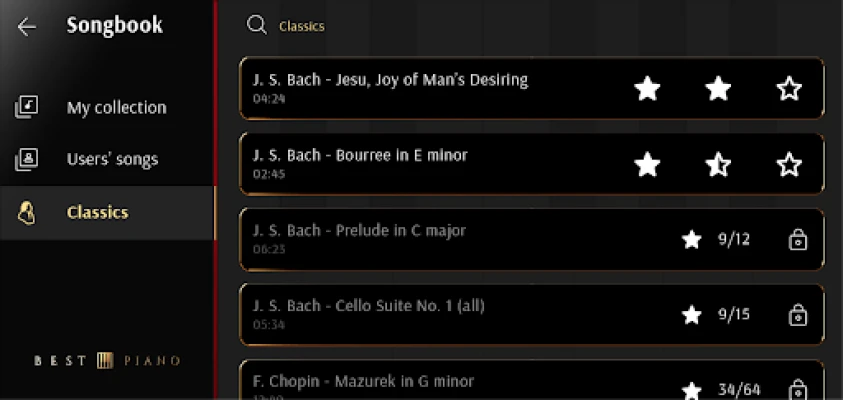843x400 pixels.
Task: Go back from Songbook
Action: point(26,27)
